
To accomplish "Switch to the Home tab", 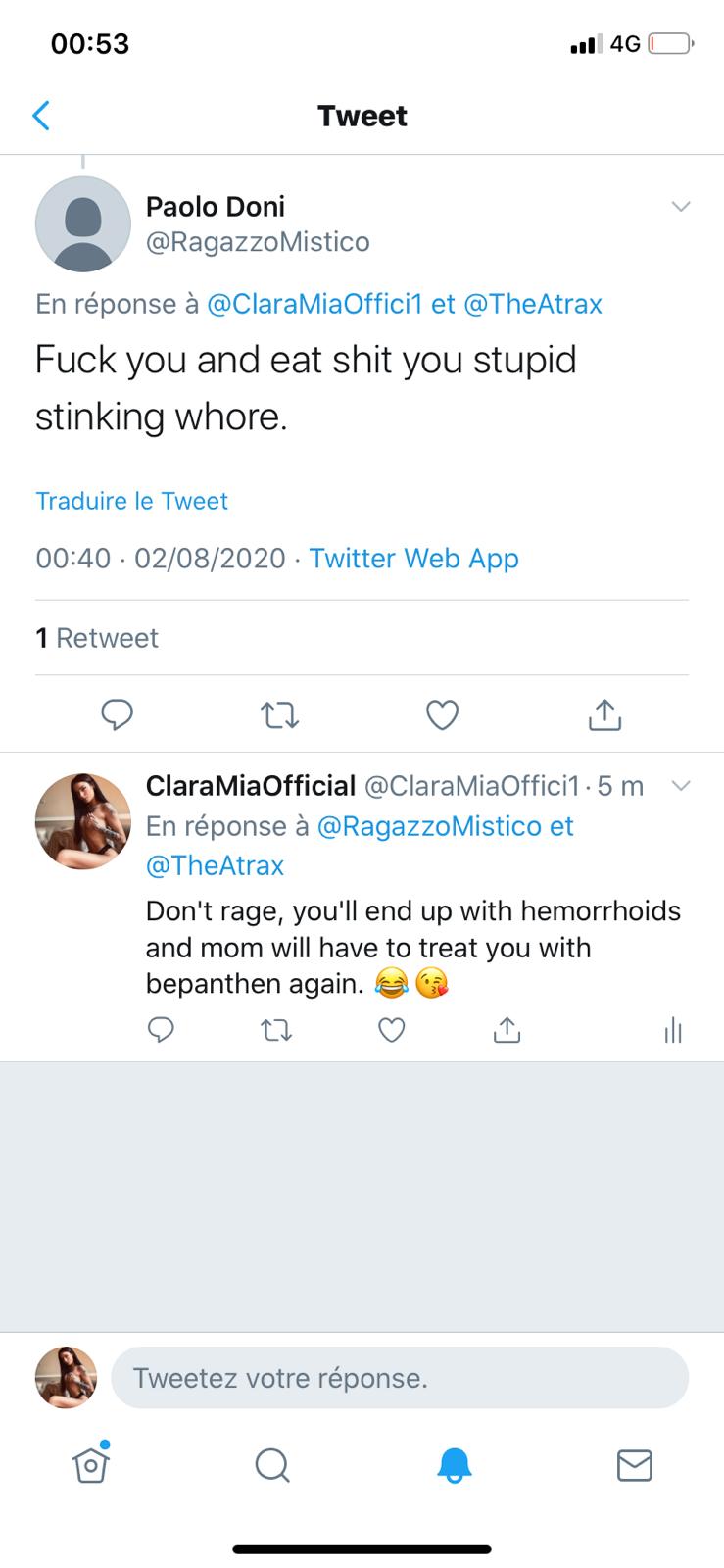I will point(90,1464).
